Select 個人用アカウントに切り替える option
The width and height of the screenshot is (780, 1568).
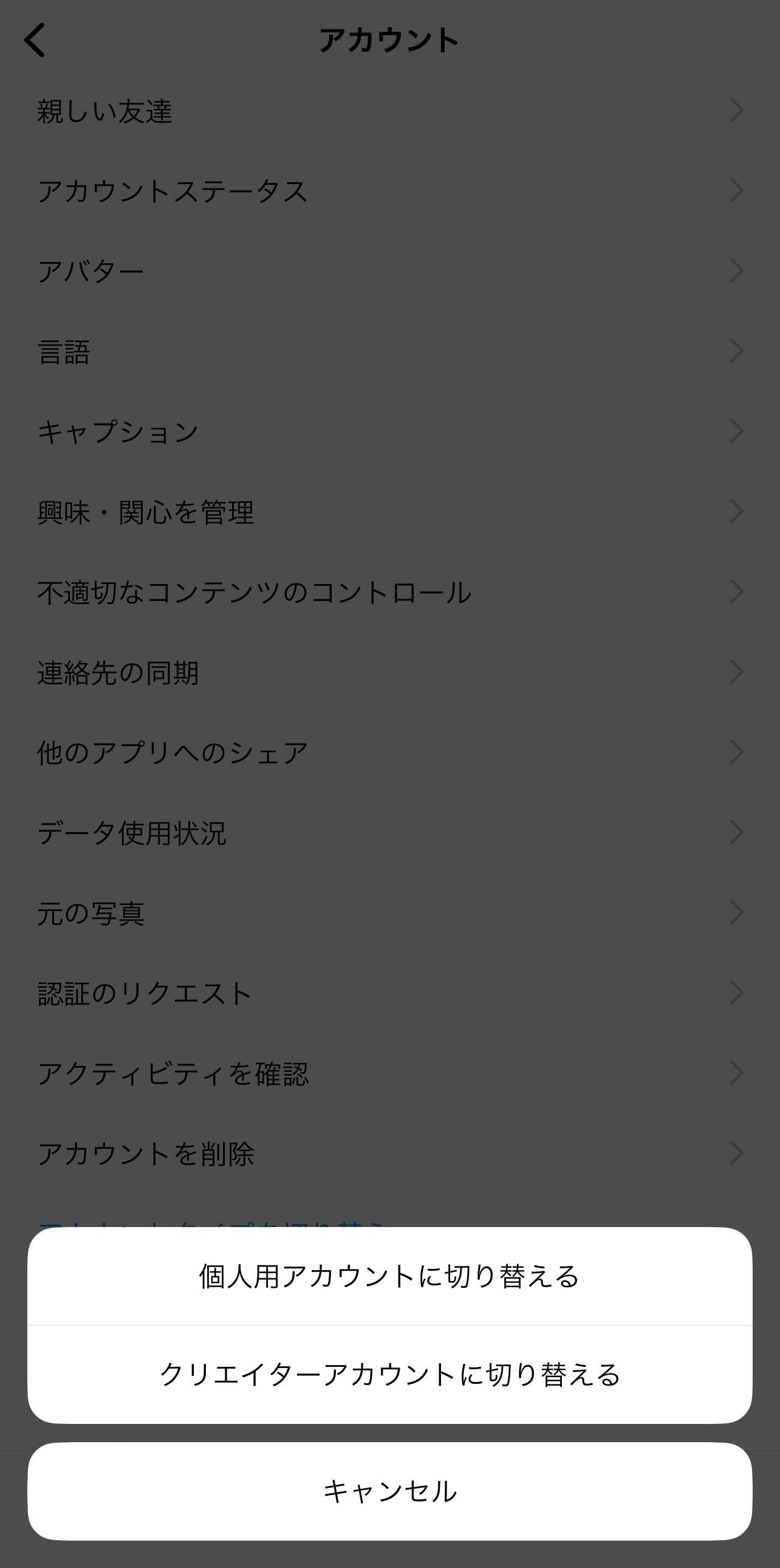pyautogui.click(x=389, y=1276)
